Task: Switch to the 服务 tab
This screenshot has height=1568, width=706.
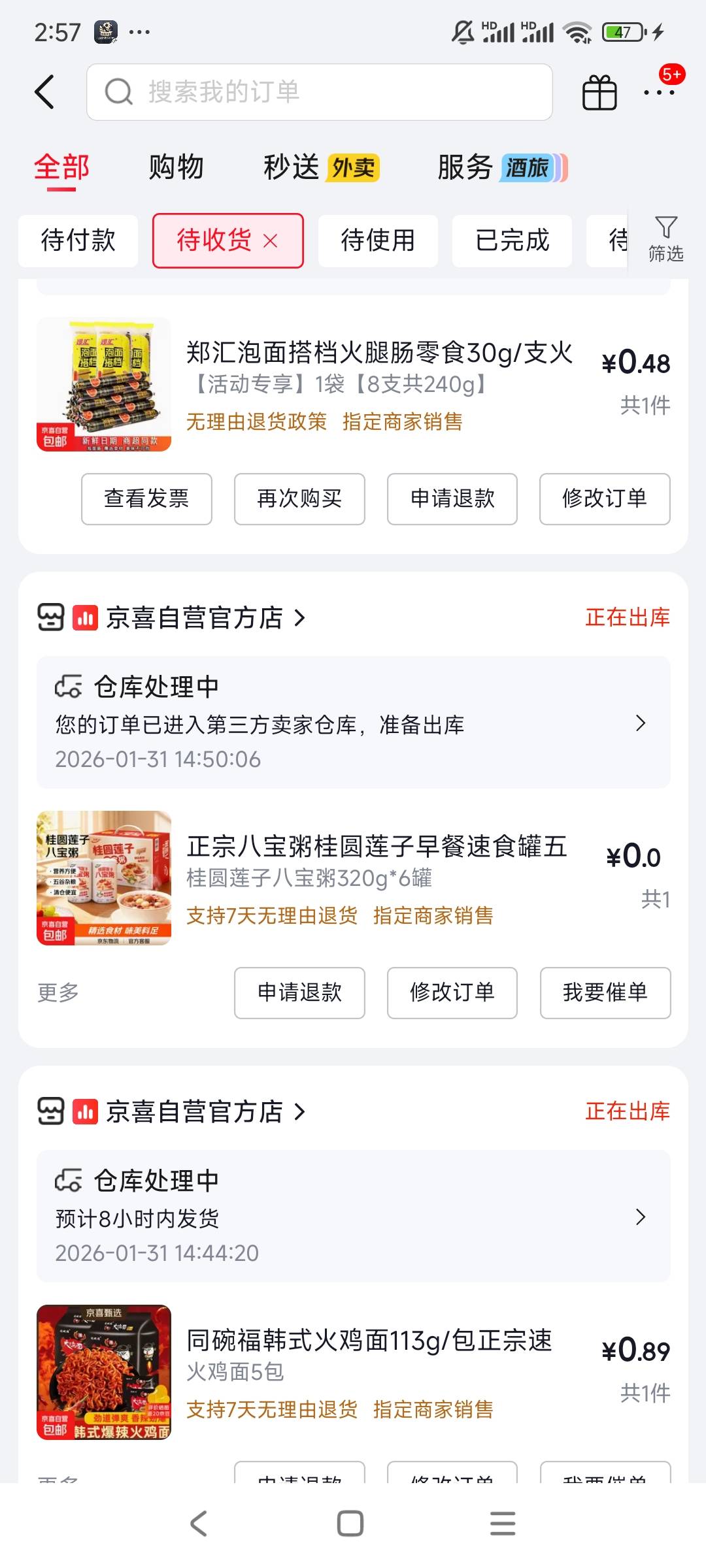Action: click(x=502, y=167)
